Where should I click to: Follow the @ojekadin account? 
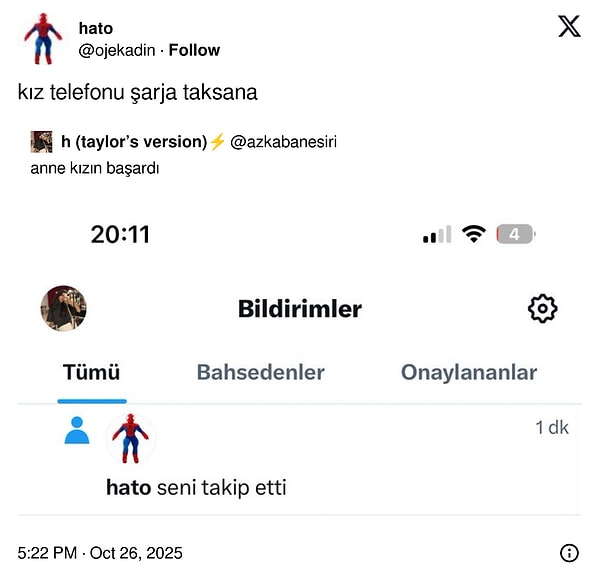coord(194,50)
